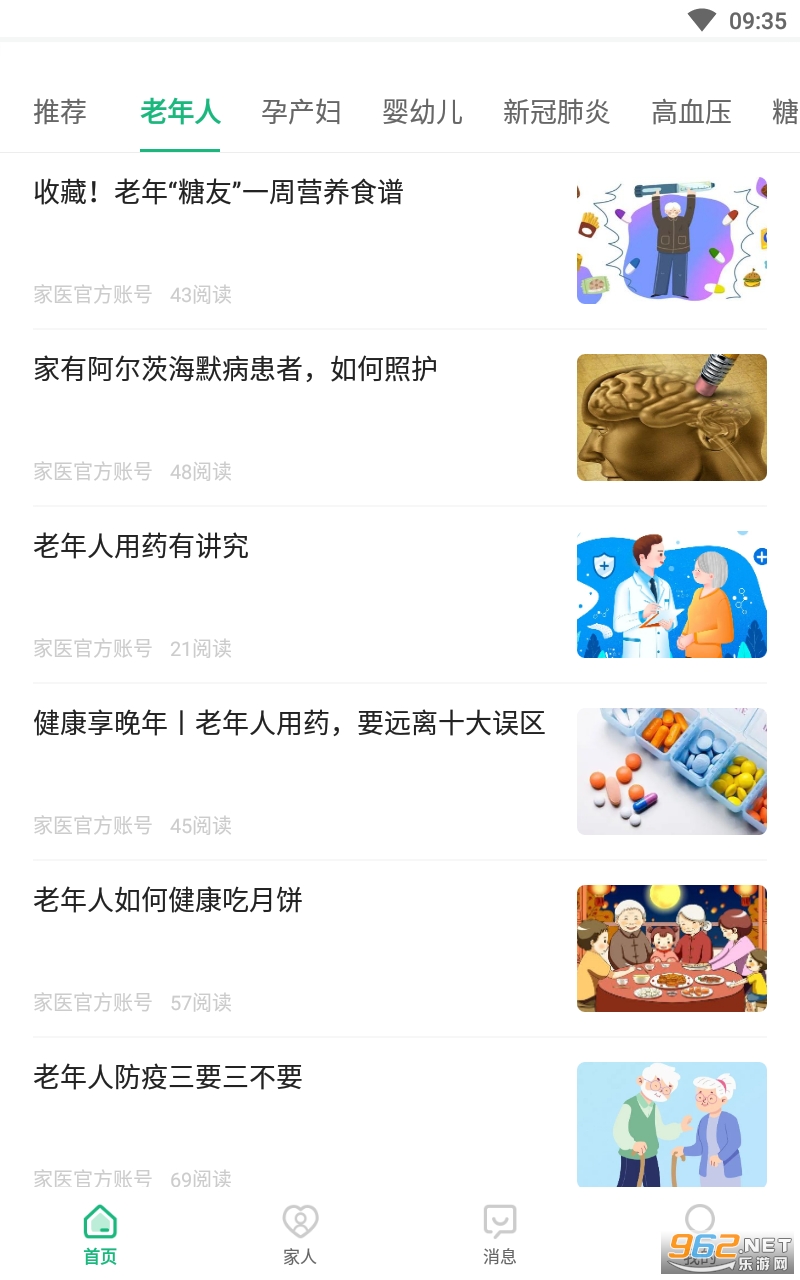Show articles under 高血压
Screen dimensions: 800x1280
click(x=691, y=112)
